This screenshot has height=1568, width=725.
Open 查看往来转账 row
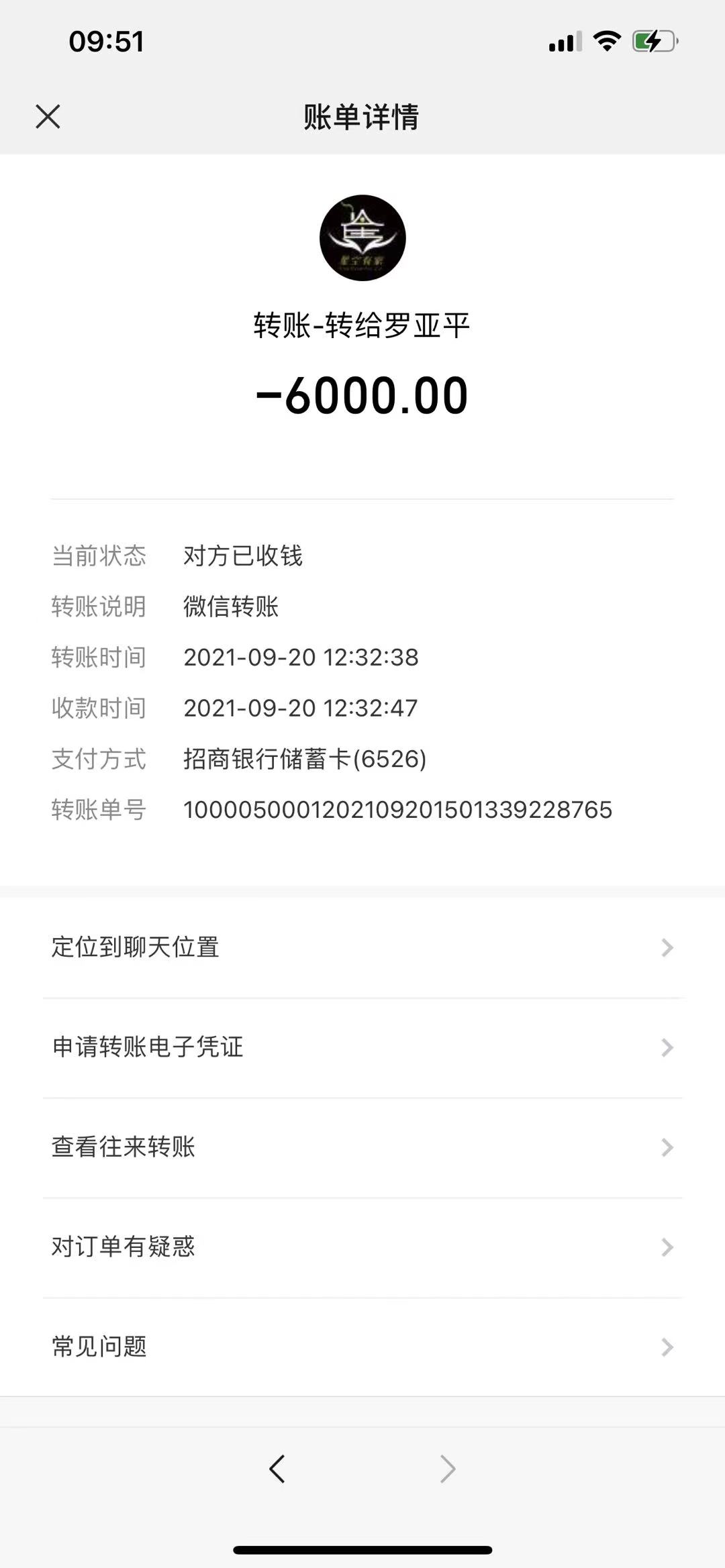click(362, 1147)
